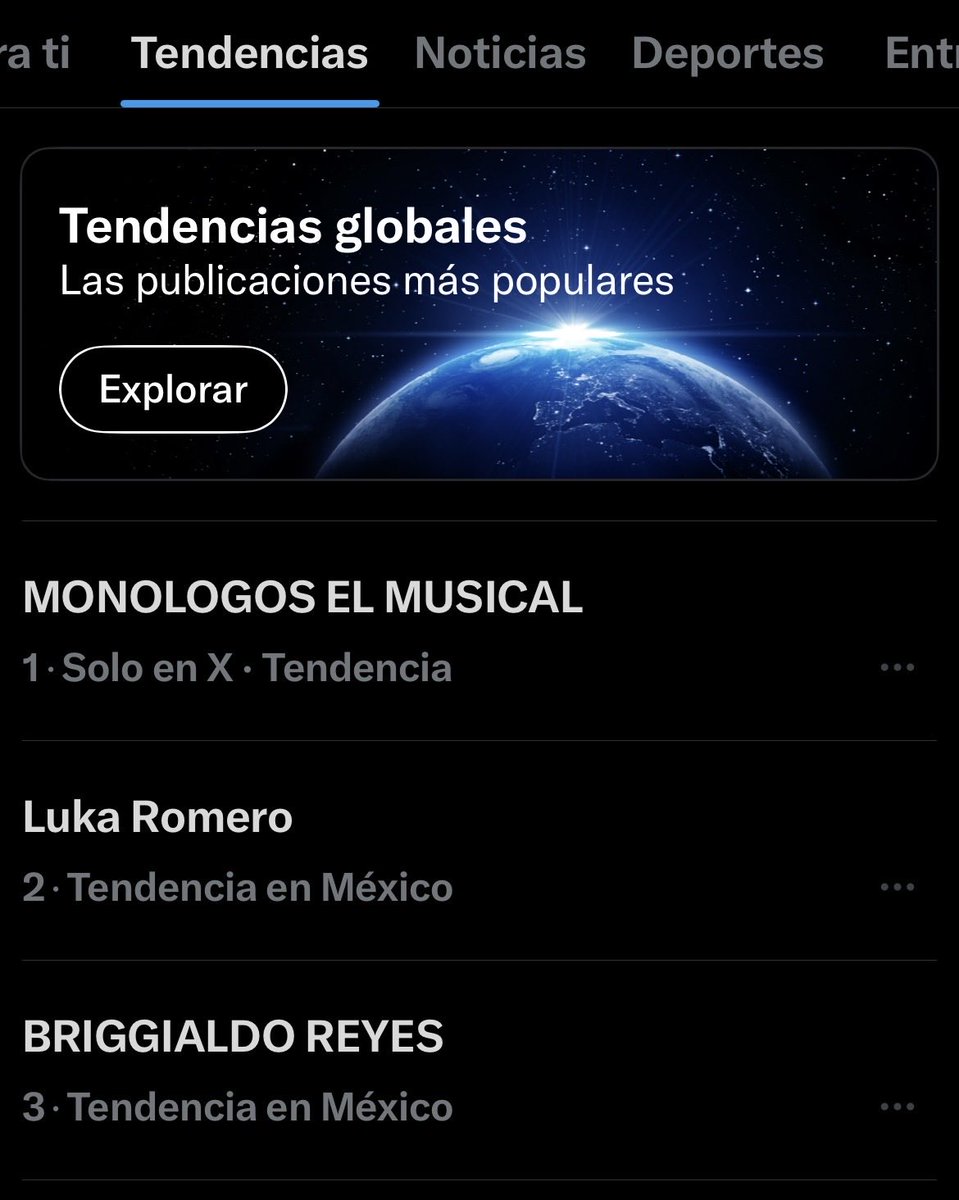This screenshot has height=1200, width=959.
Task: Open the BRIGGIALDO REYES options menu
Action: pos(897,1107)
